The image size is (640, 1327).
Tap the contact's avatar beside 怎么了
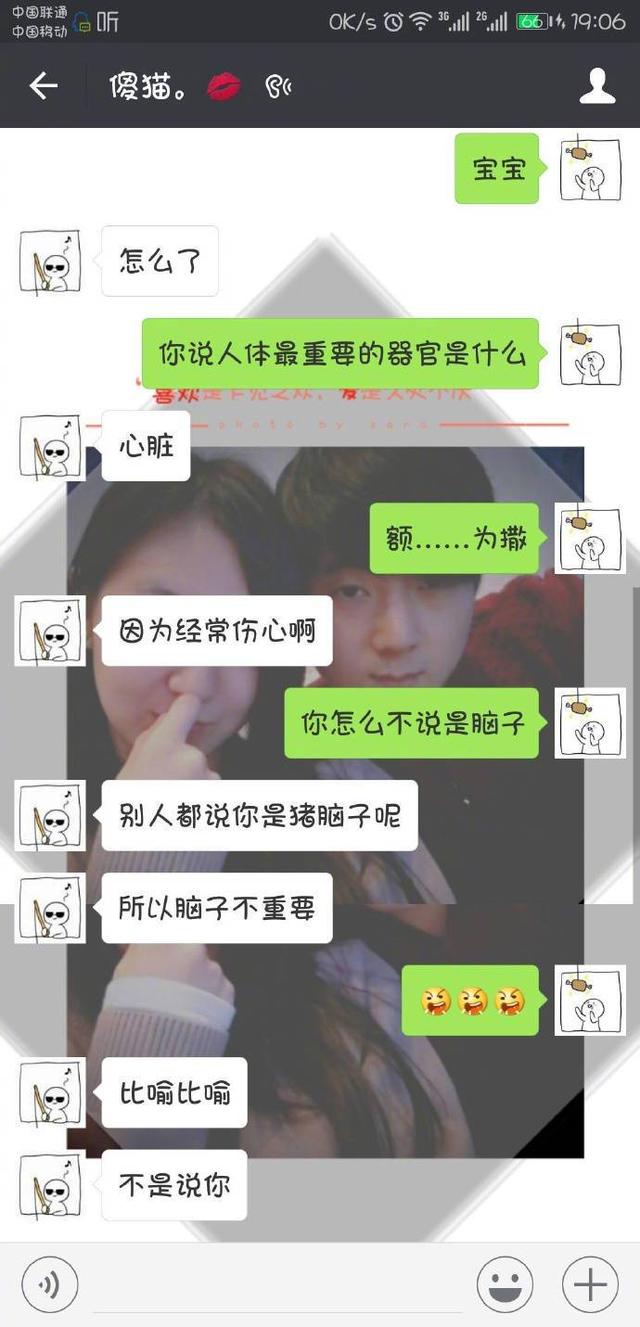pyautogui.click(x=50, y=262)
